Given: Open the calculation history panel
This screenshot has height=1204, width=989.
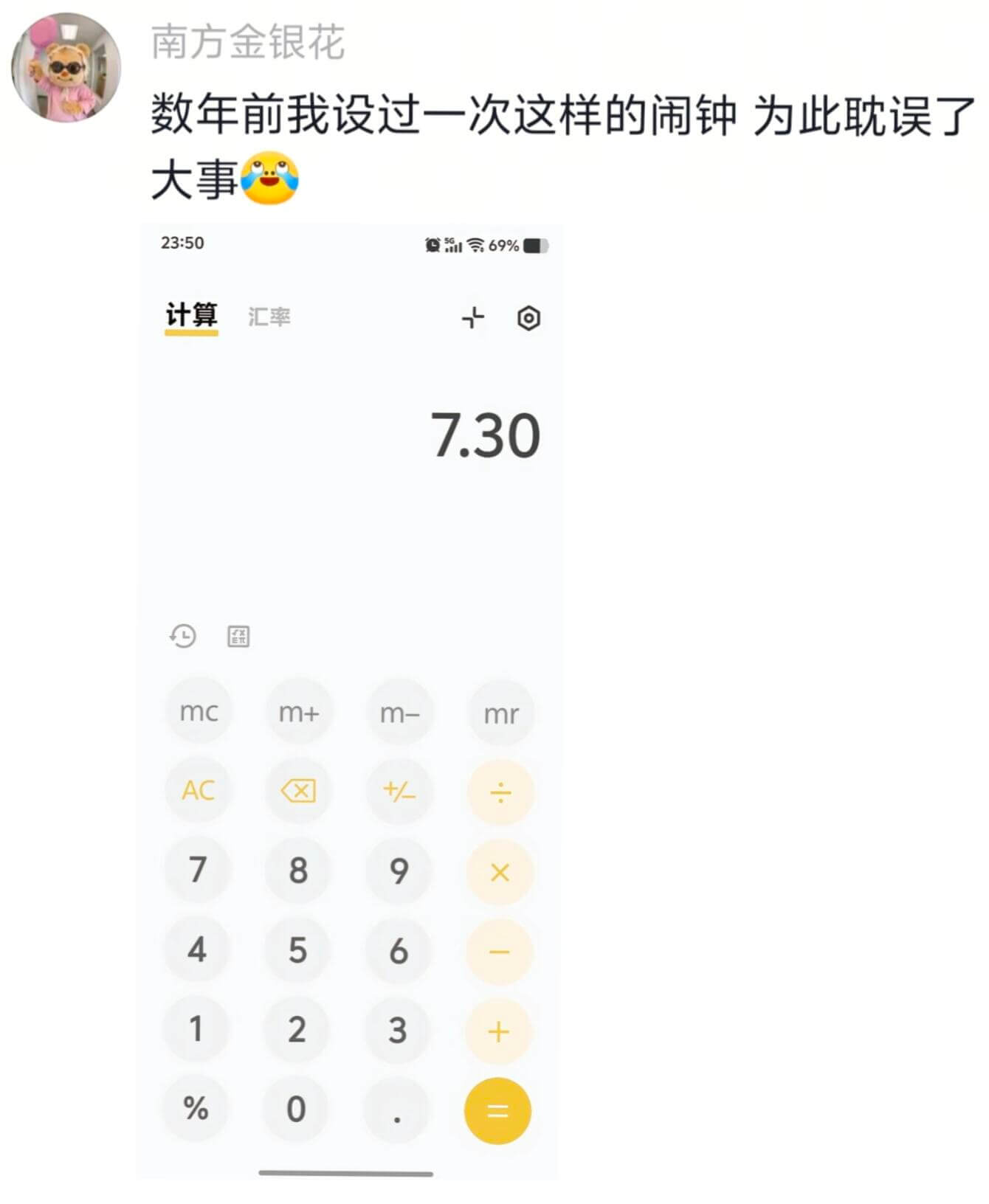Looking at the screenshot, I should point(183,635).
